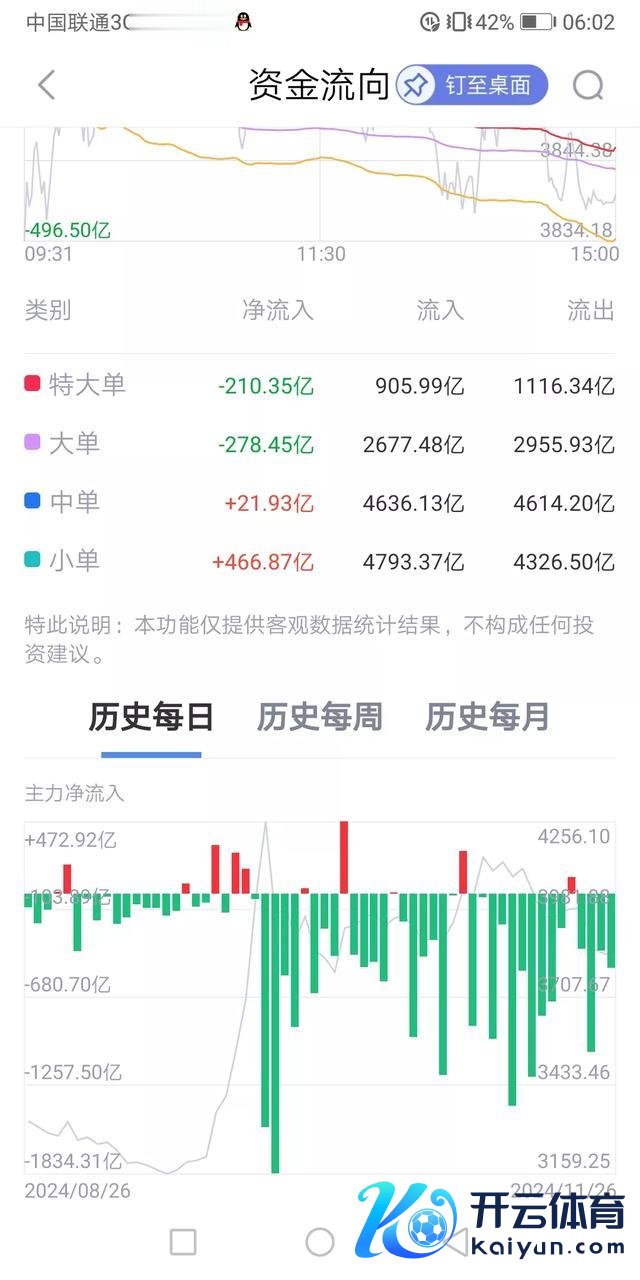Go back using the top-left arrow
This screenshot has width=640, height=1280.
46,85
